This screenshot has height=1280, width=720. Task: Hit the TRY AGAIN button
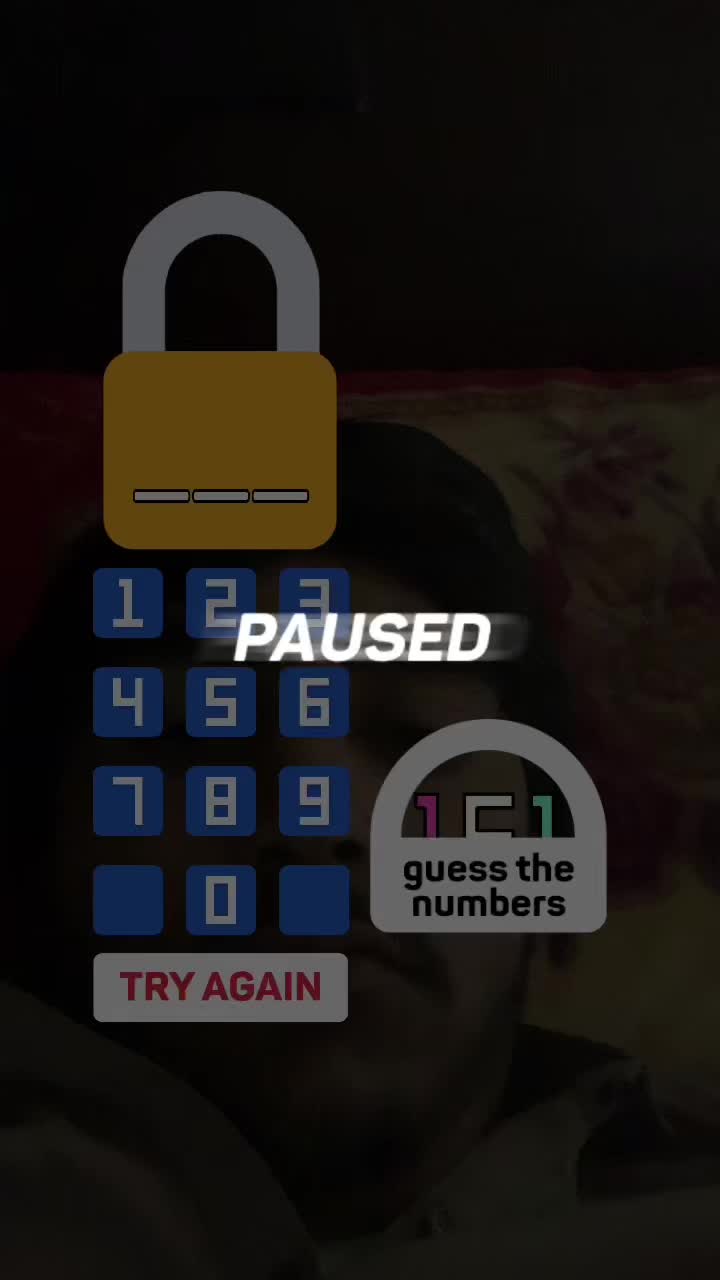pos(220,987)
